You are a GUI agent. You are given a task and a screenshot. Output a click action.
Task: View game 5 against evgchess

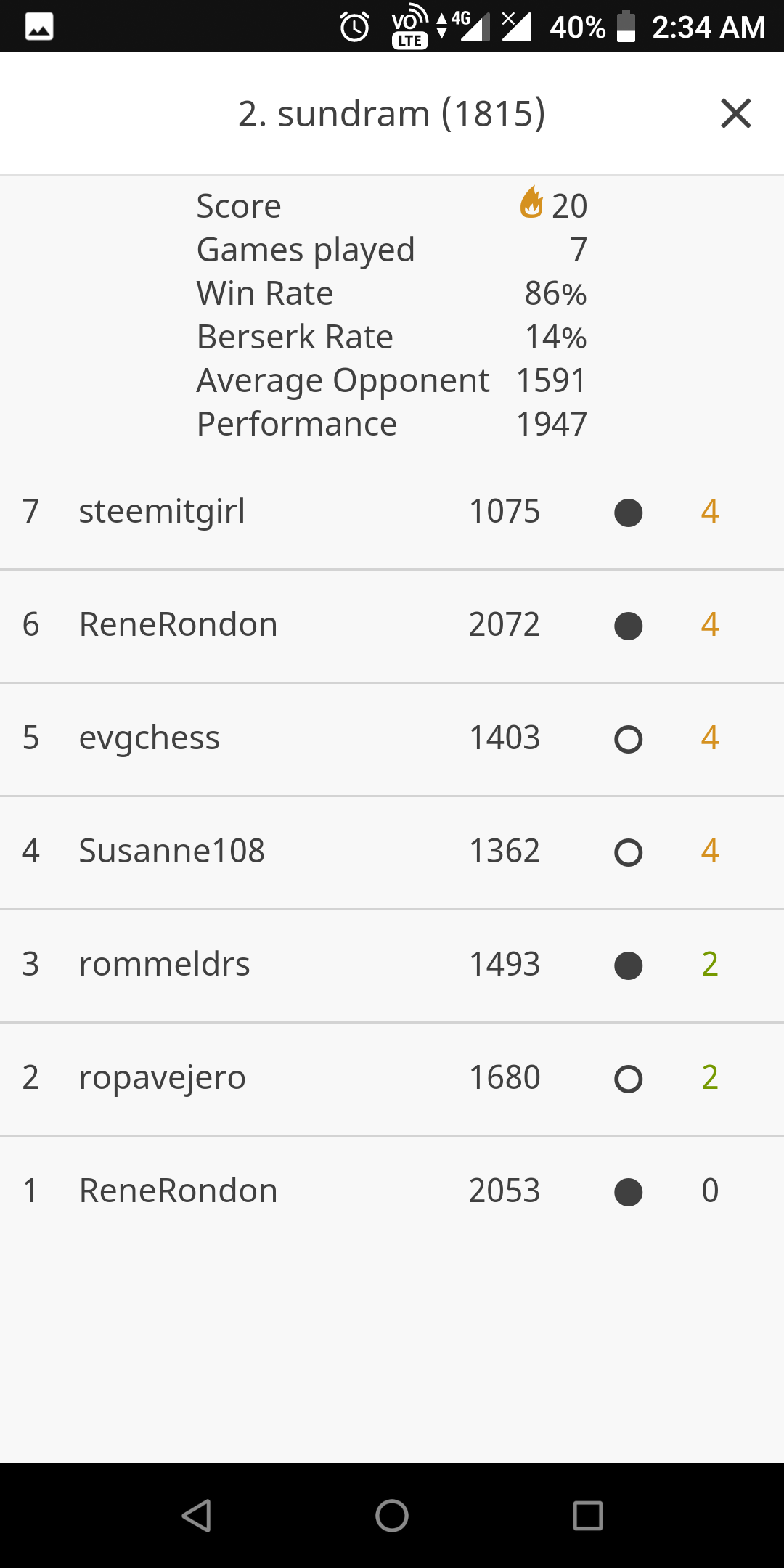click(392, 738)
